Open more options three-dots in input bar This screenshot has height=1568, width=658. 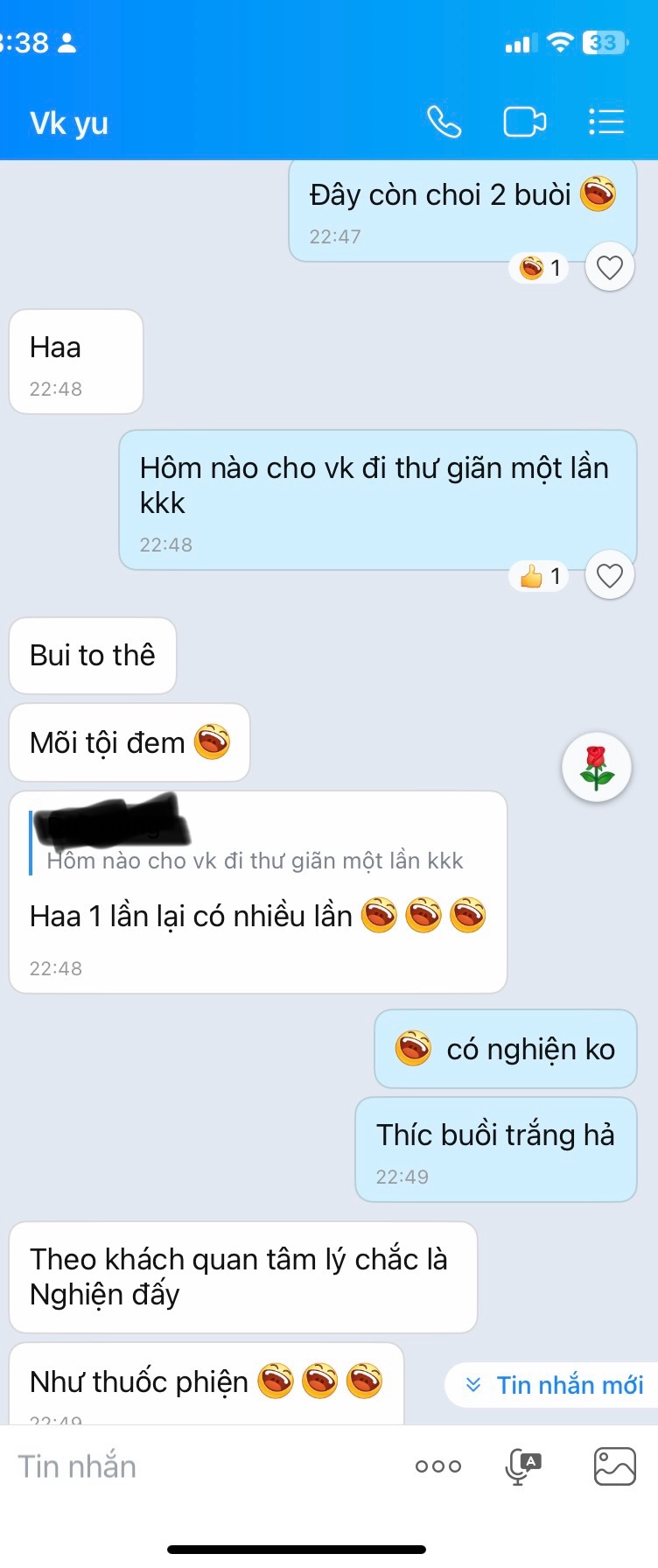click(x=438, y=1466)
